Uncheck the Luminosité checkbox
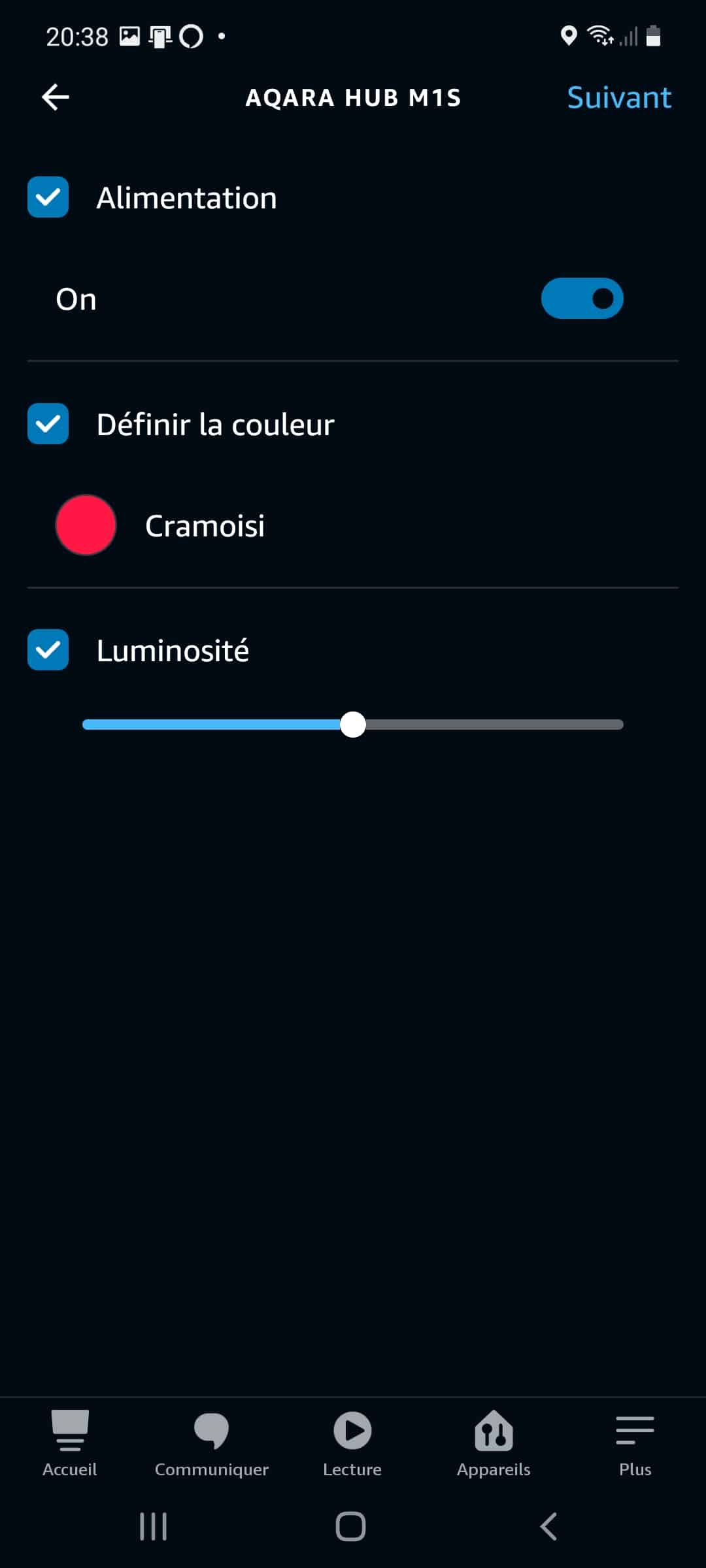The height and width of the screenshot is (1568, 706). coord(48,649)
